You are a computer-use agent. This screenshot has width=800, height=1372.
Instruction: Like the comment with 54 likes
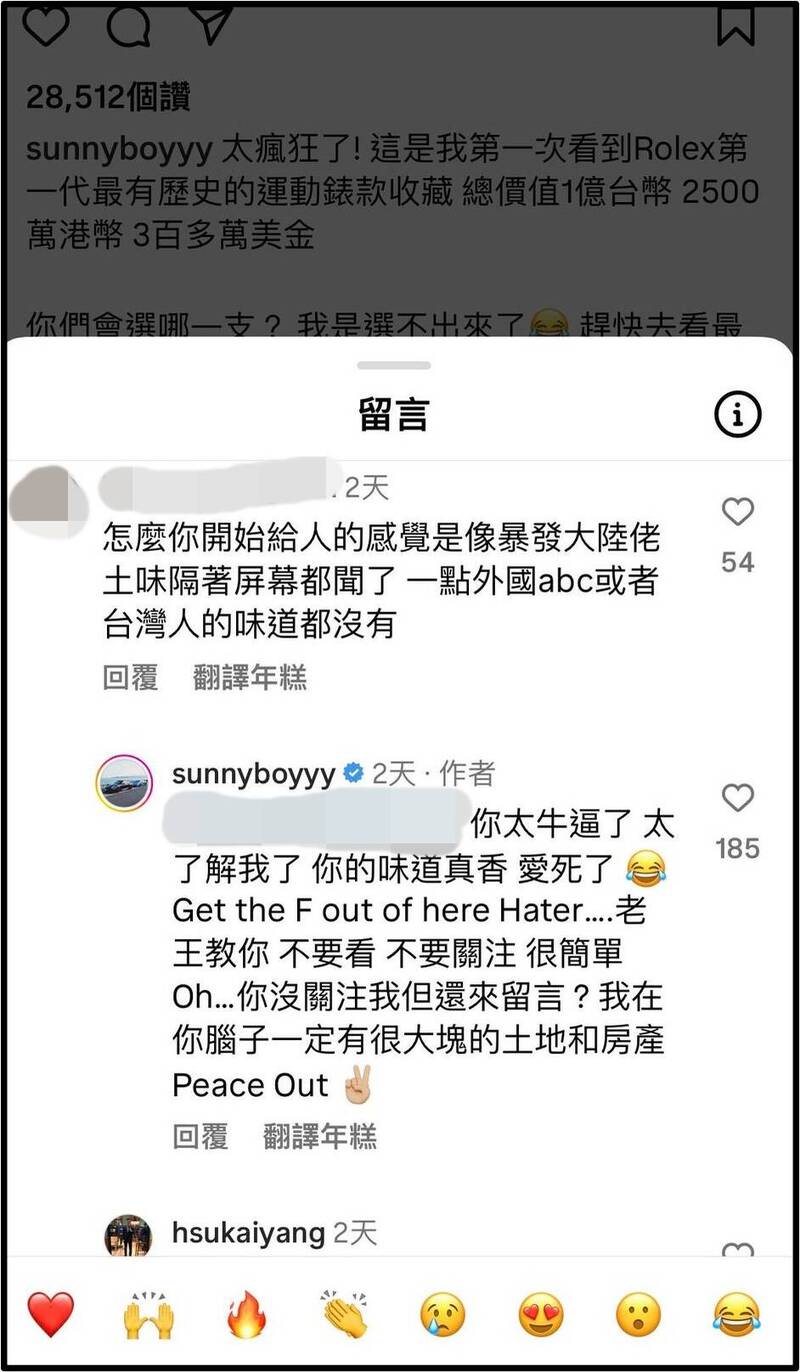pos(738,513)
